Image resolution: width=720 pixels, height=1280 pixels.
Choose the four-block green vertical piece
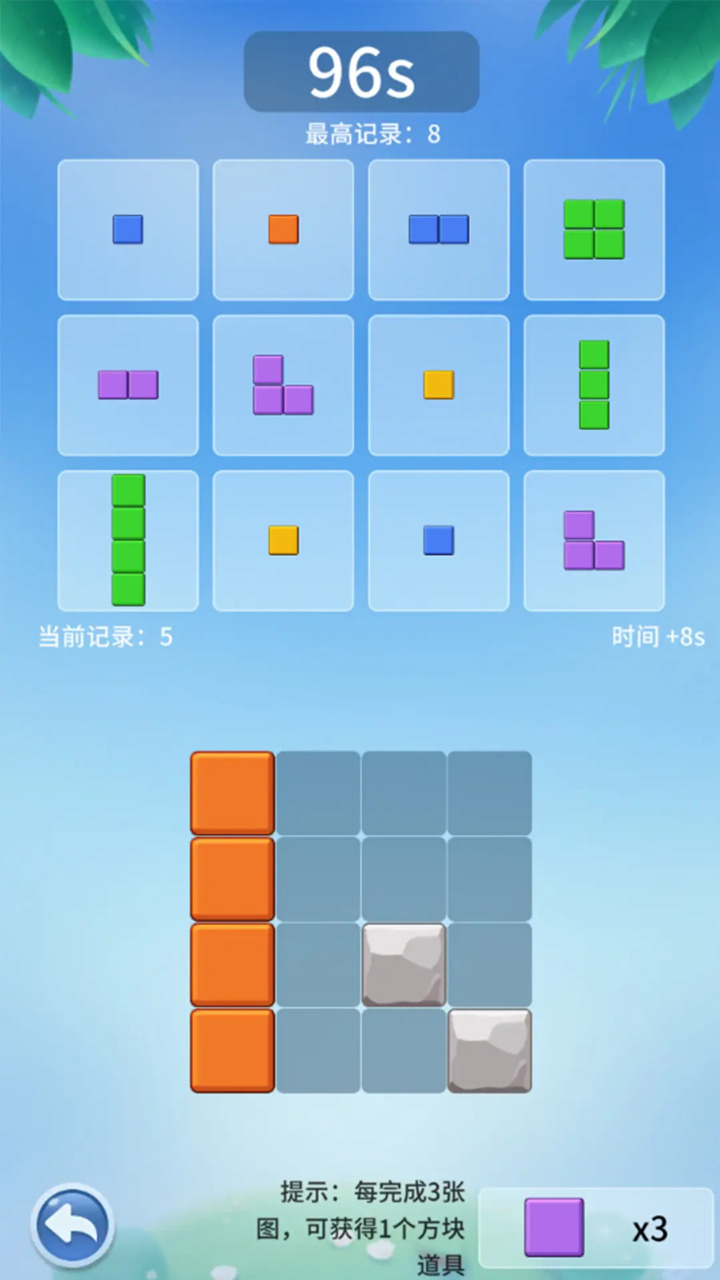(x=128, y=540)
